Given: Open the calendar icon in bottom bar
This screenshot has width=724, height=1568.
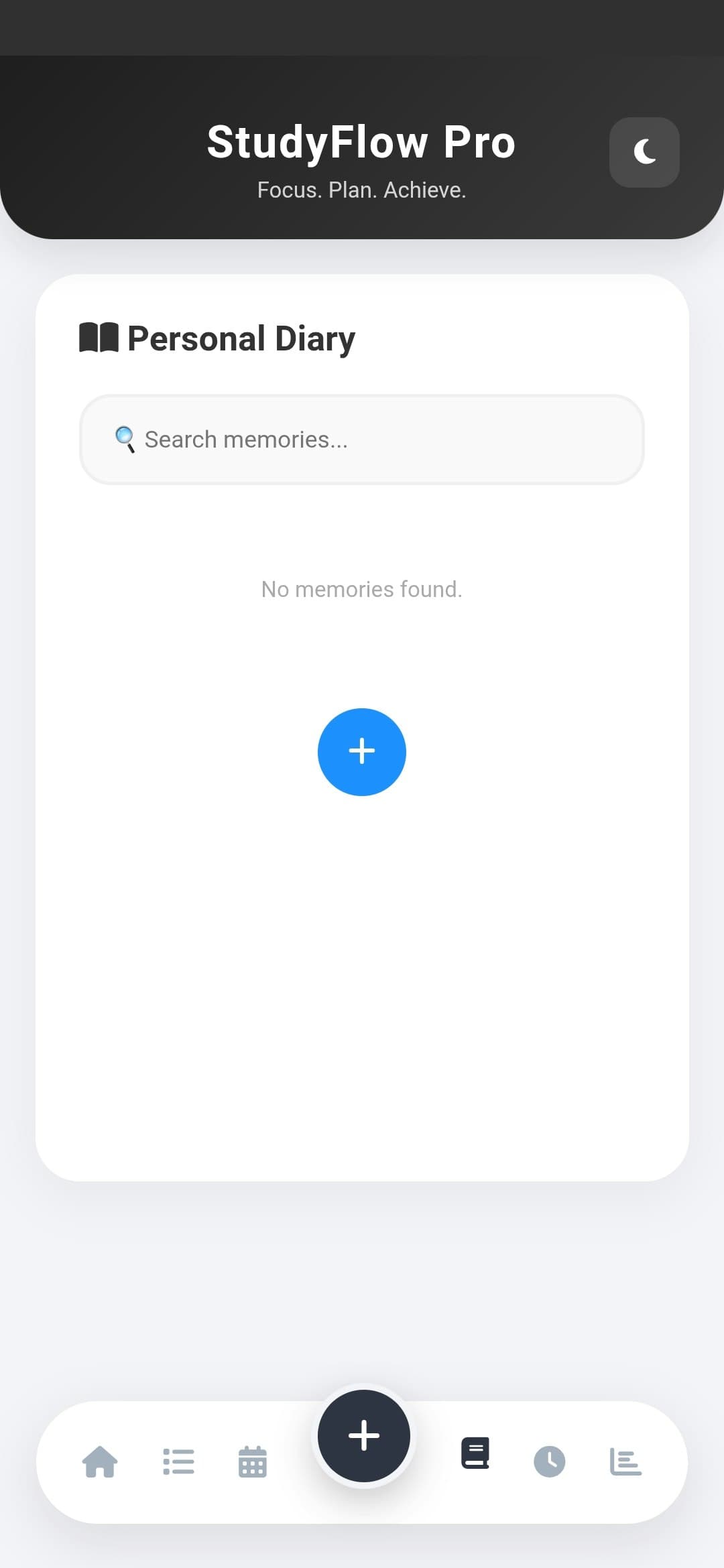Looking at the screenshot, I should (x=253, y=1462).
